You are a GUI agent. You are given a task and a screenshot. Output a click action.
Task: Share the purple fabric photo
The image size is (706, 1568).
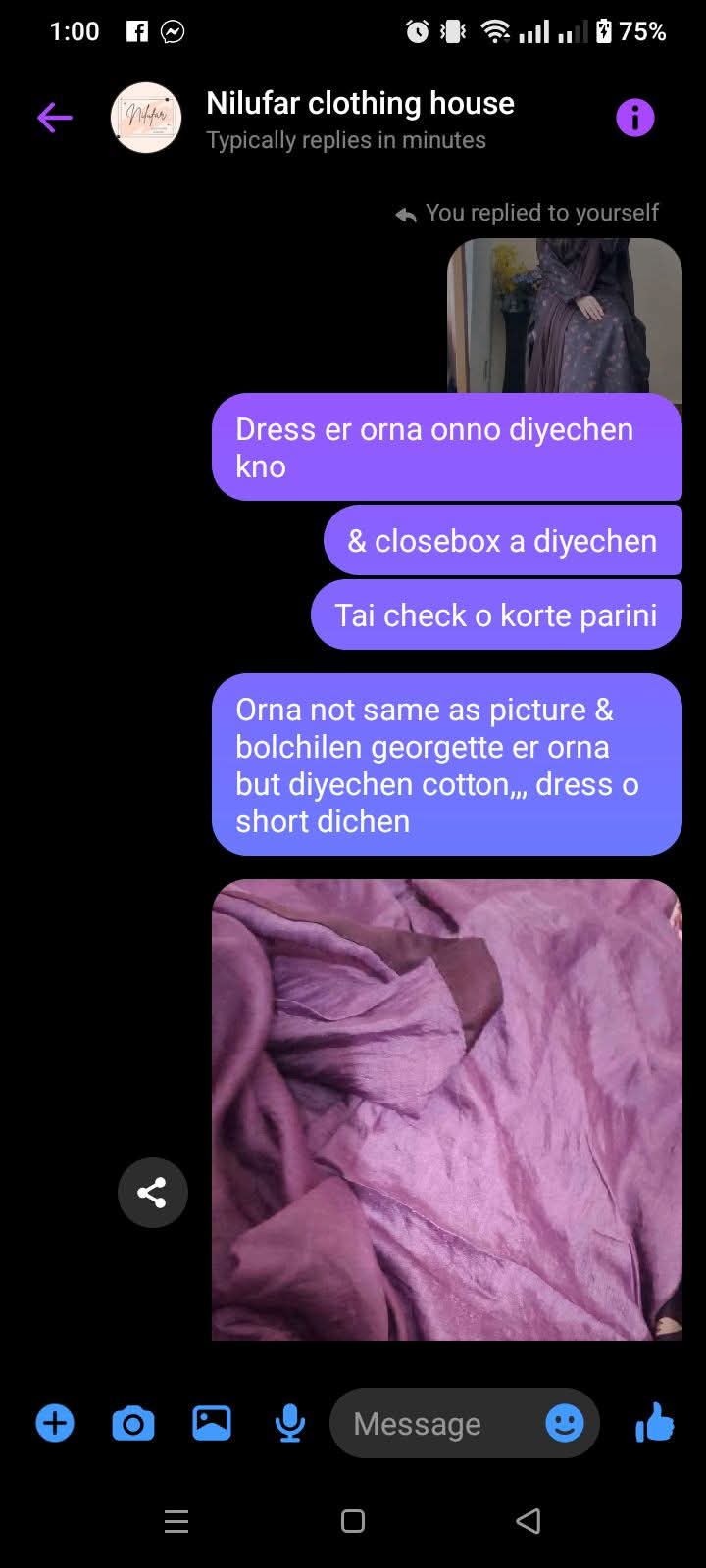152,1193
